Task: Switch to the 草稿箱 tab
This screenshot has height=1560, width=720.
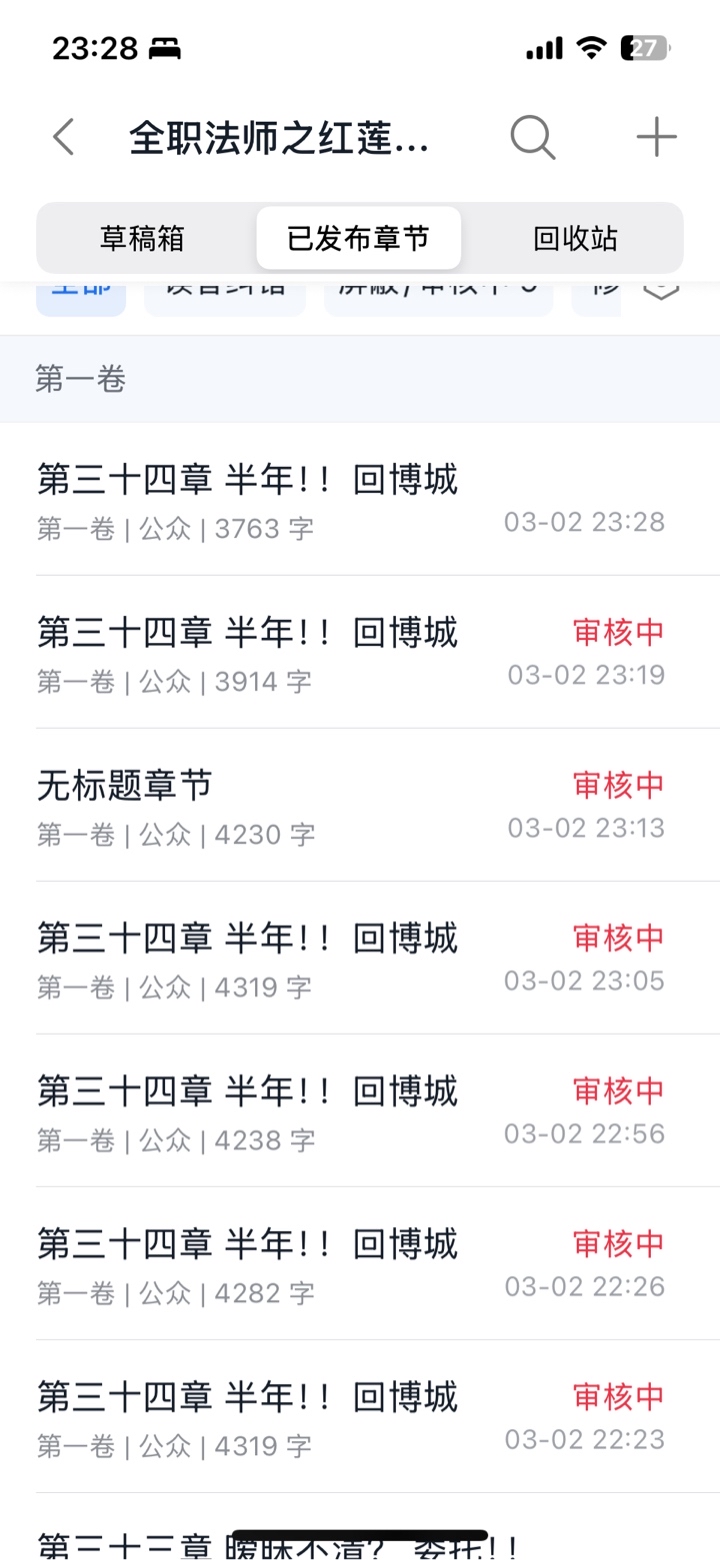Action: [142, 238]
